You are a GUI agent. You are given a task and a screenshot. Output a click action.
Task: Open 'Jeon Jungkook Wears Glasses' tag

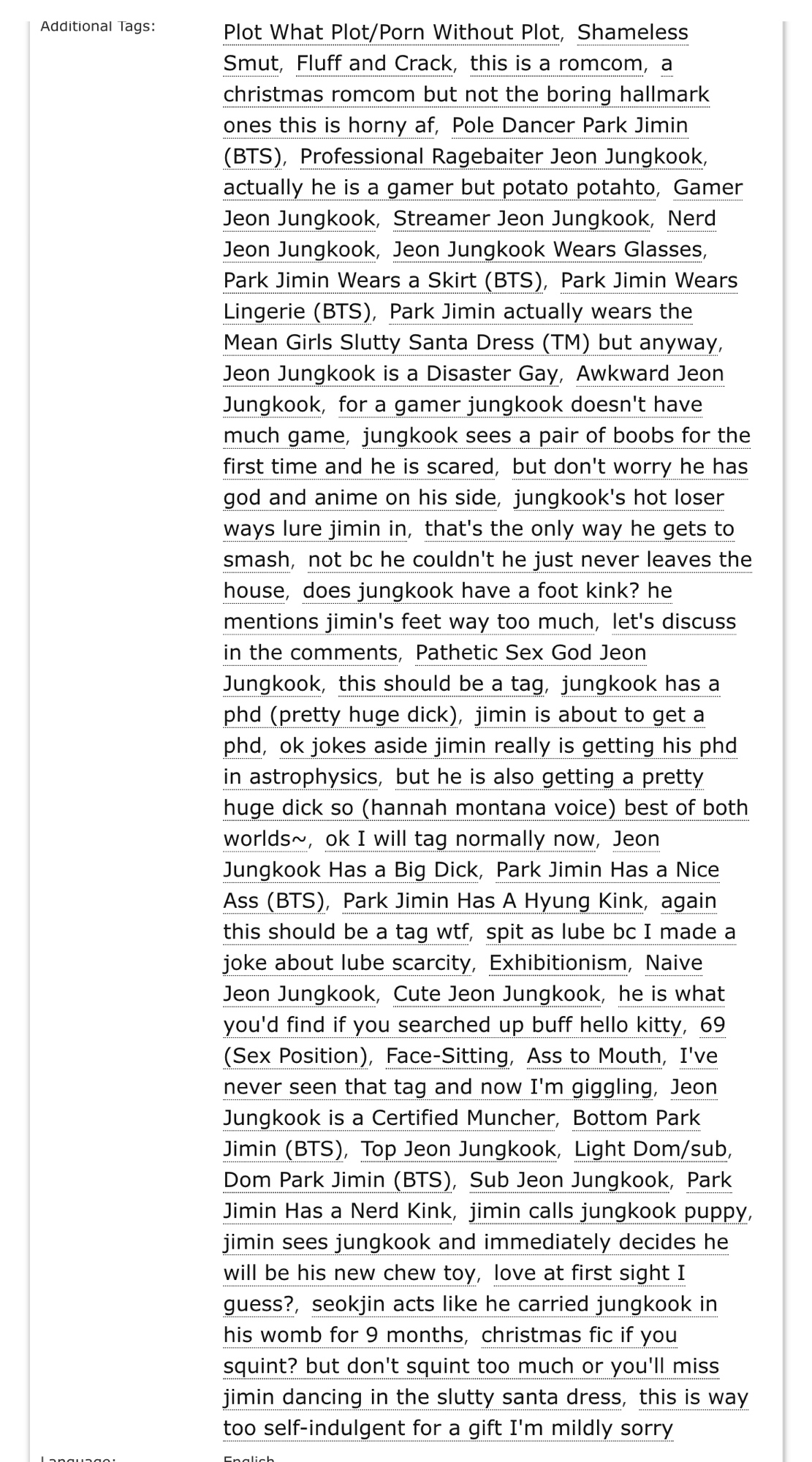click(x=547, y=249)
